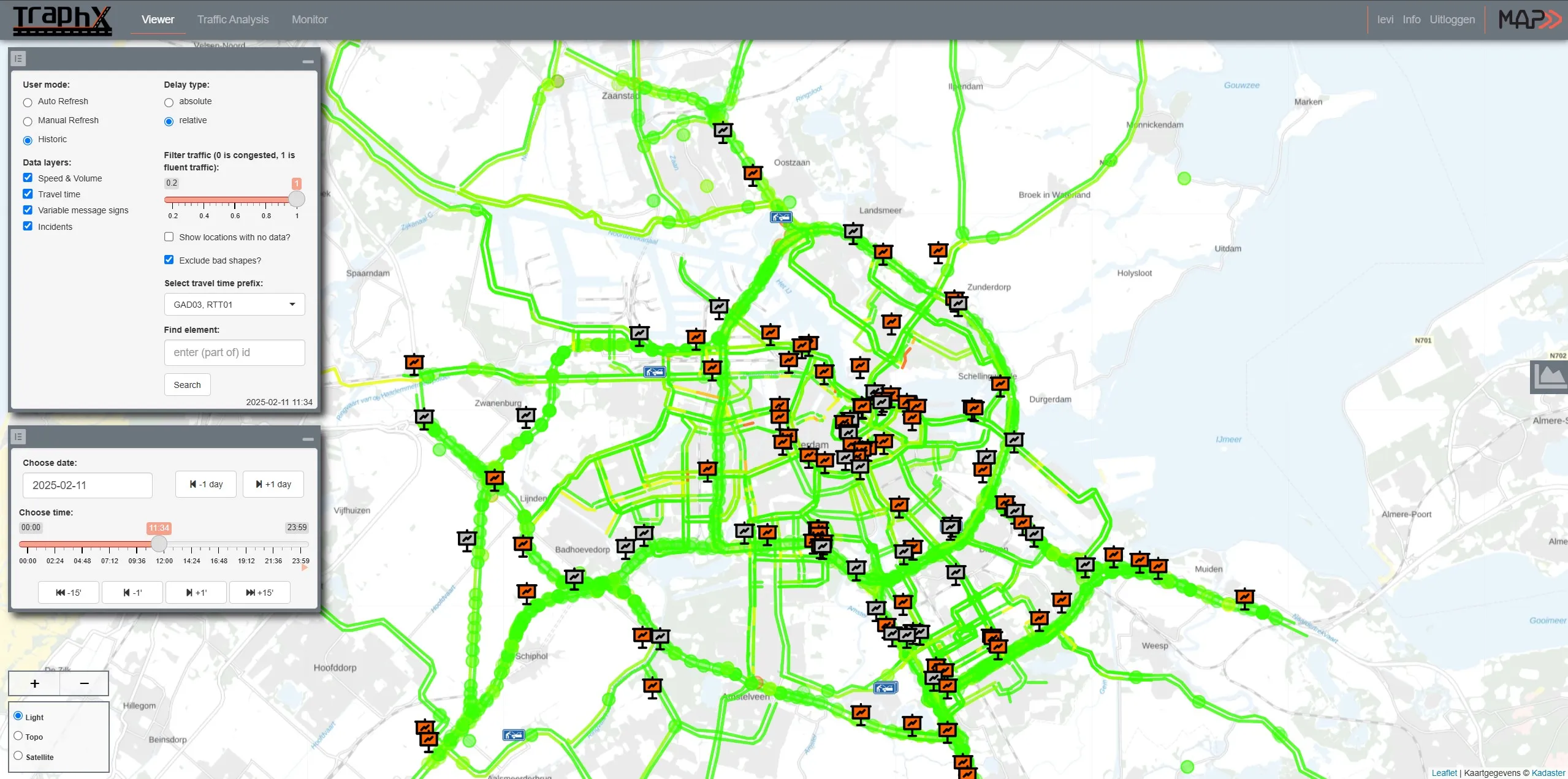
Task: Enable Show locations with no data
Action: point(169,237)
